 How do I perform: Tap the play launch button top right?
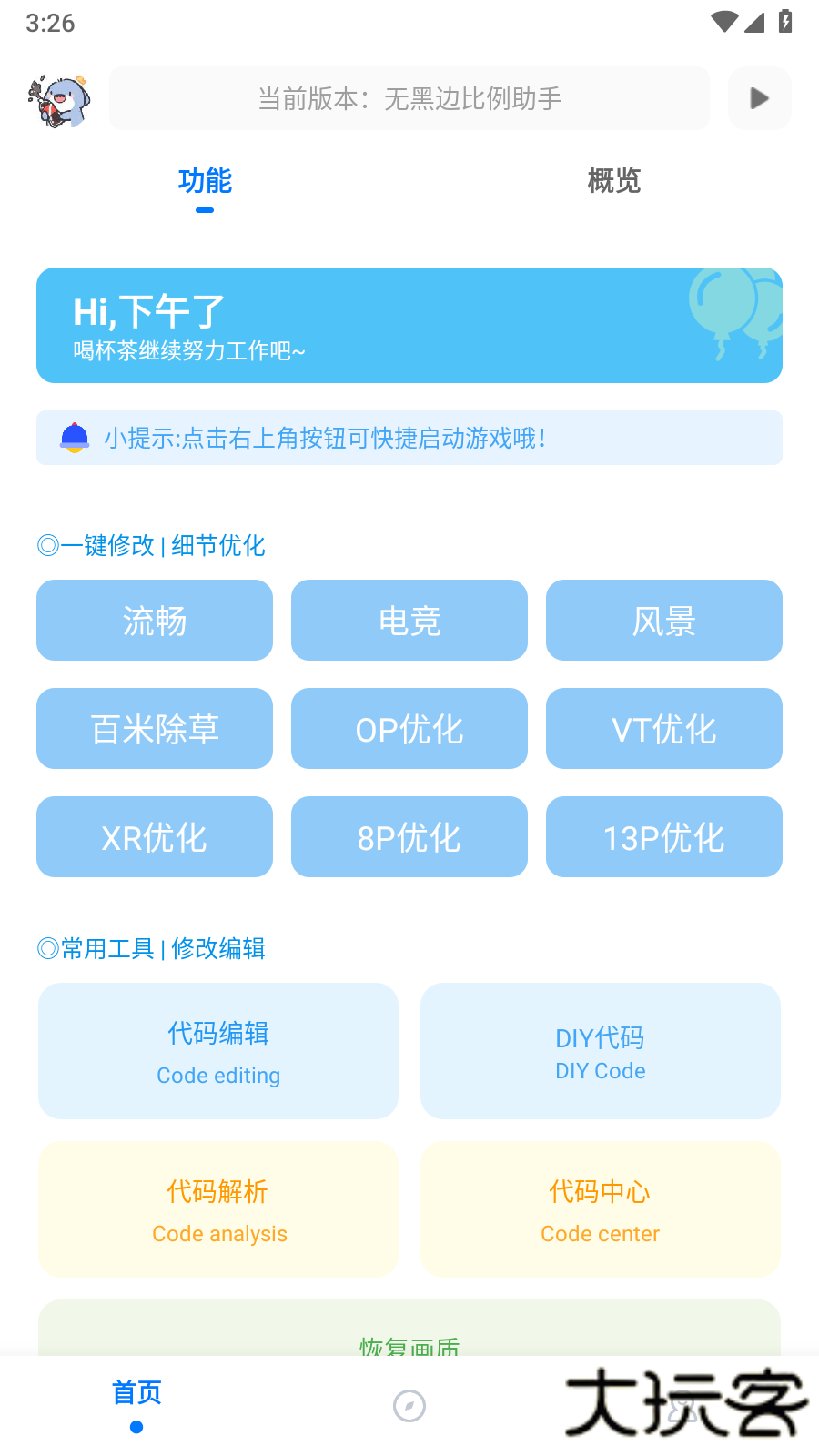click(x=759, y=98)
